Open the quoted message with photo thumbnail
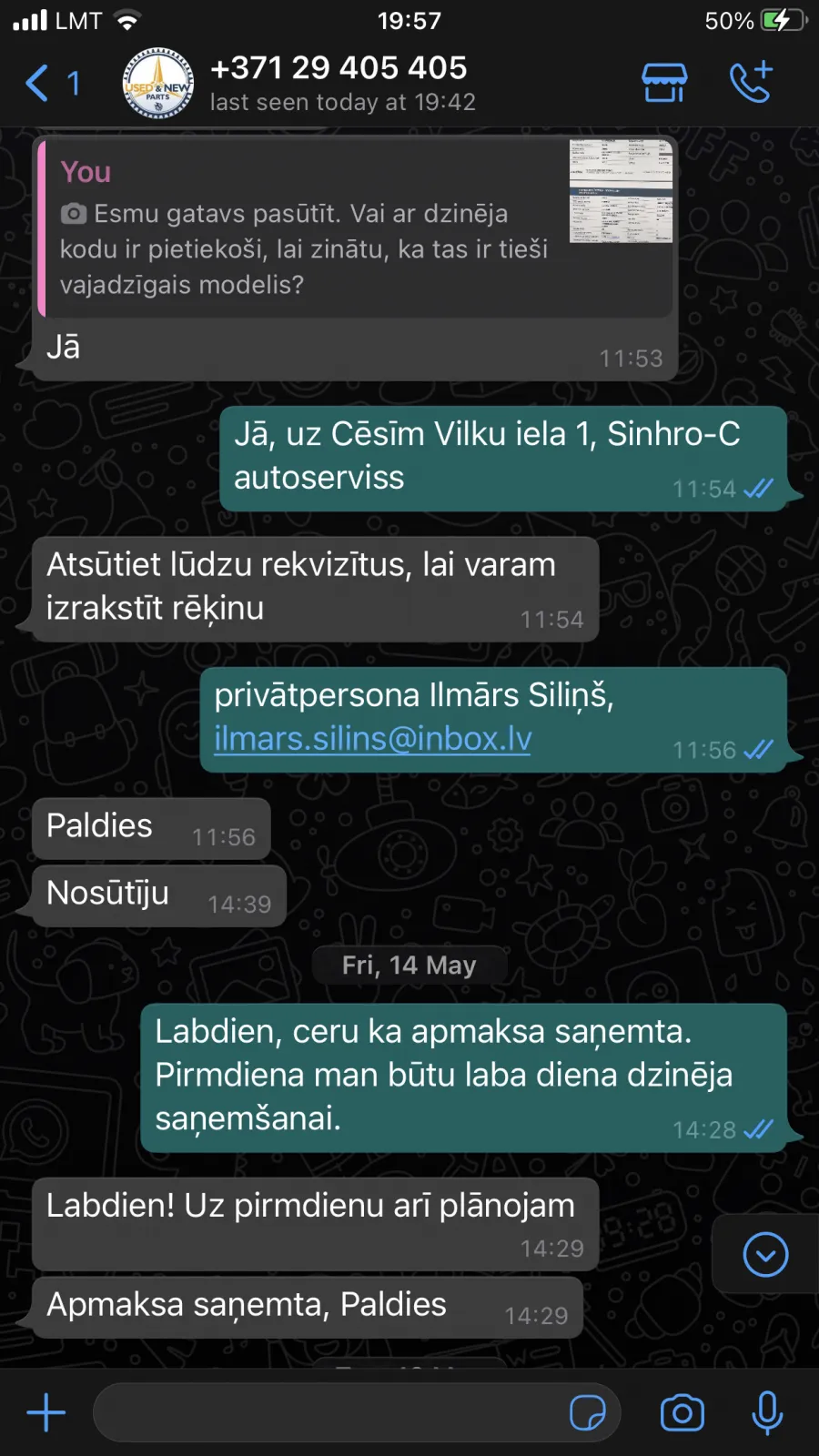This screenshot has width=819, height=1456. tap(357, 227)
